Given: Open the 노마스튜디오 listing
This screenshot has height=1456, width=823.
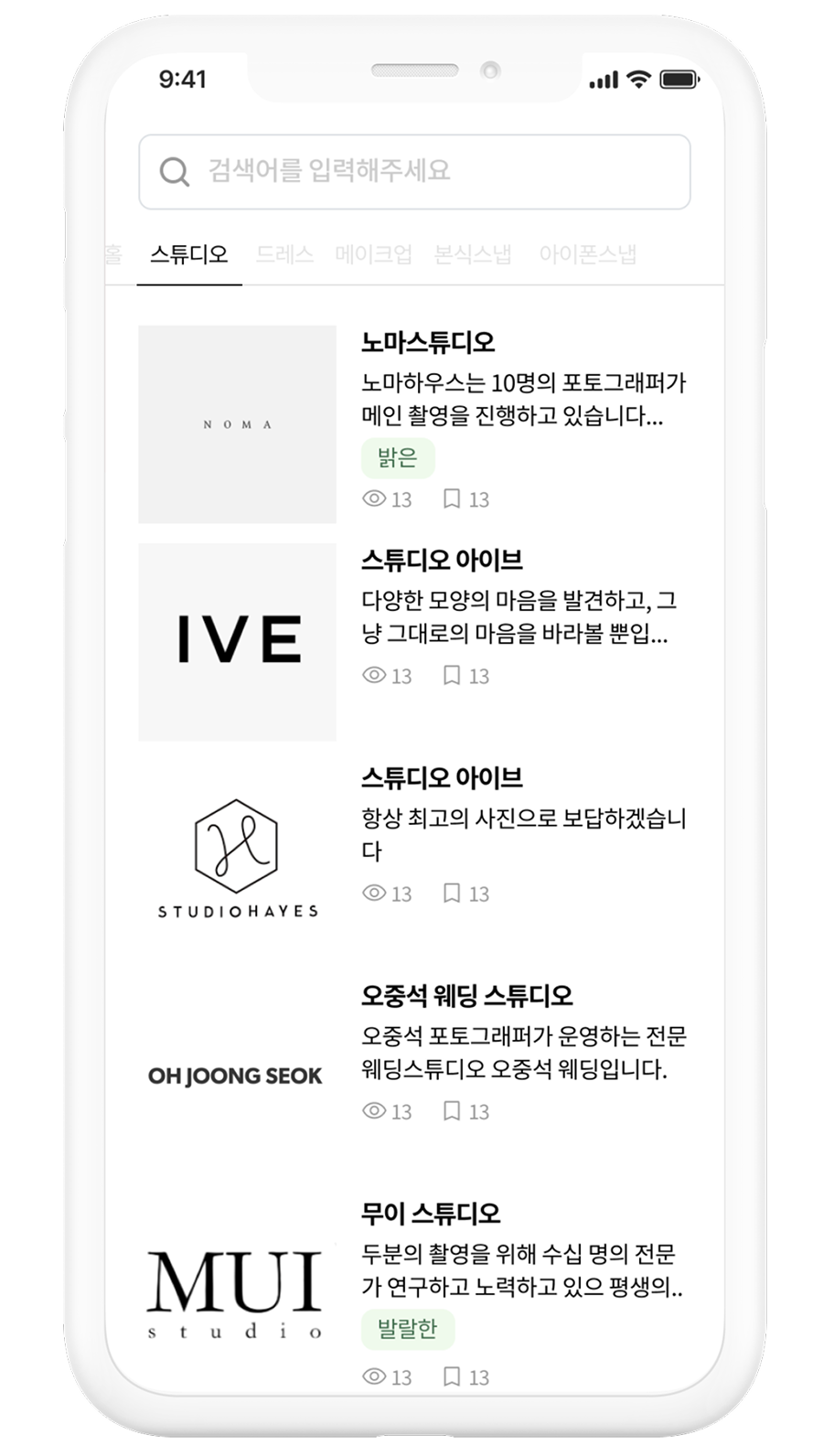Looking at the screenshot, I should 428,343.
